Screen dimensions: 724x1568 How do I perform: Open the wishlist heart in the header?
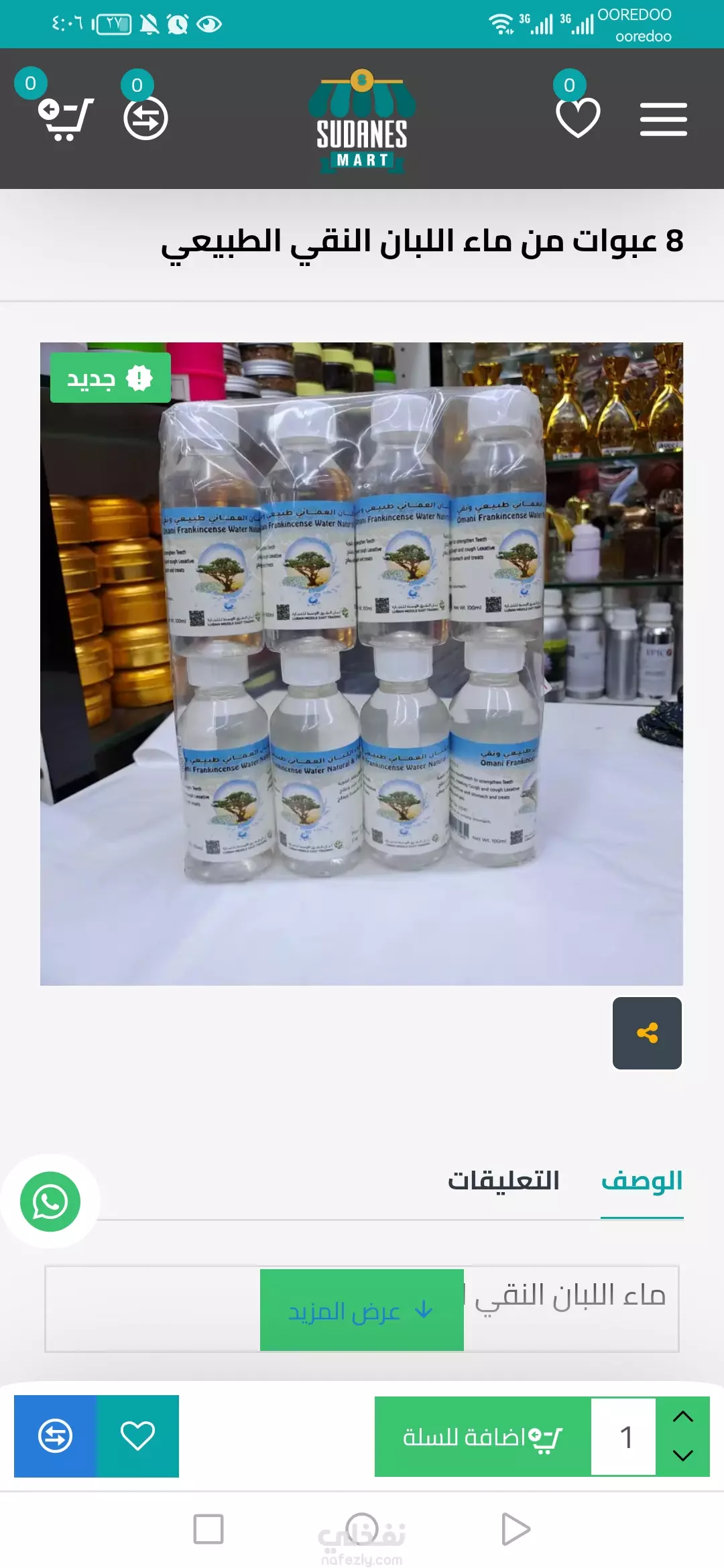(578, 117)
